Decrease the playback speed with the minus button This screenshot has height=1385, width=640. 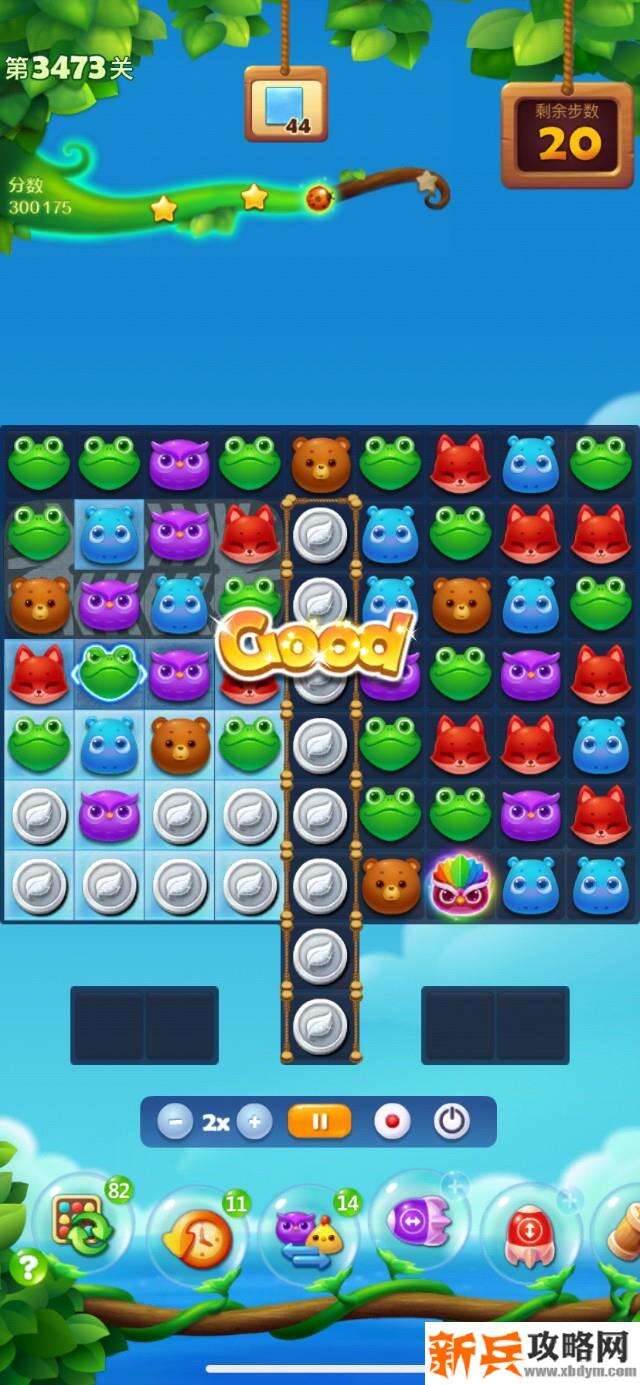pyautogui.click(x=175, y=1122)
